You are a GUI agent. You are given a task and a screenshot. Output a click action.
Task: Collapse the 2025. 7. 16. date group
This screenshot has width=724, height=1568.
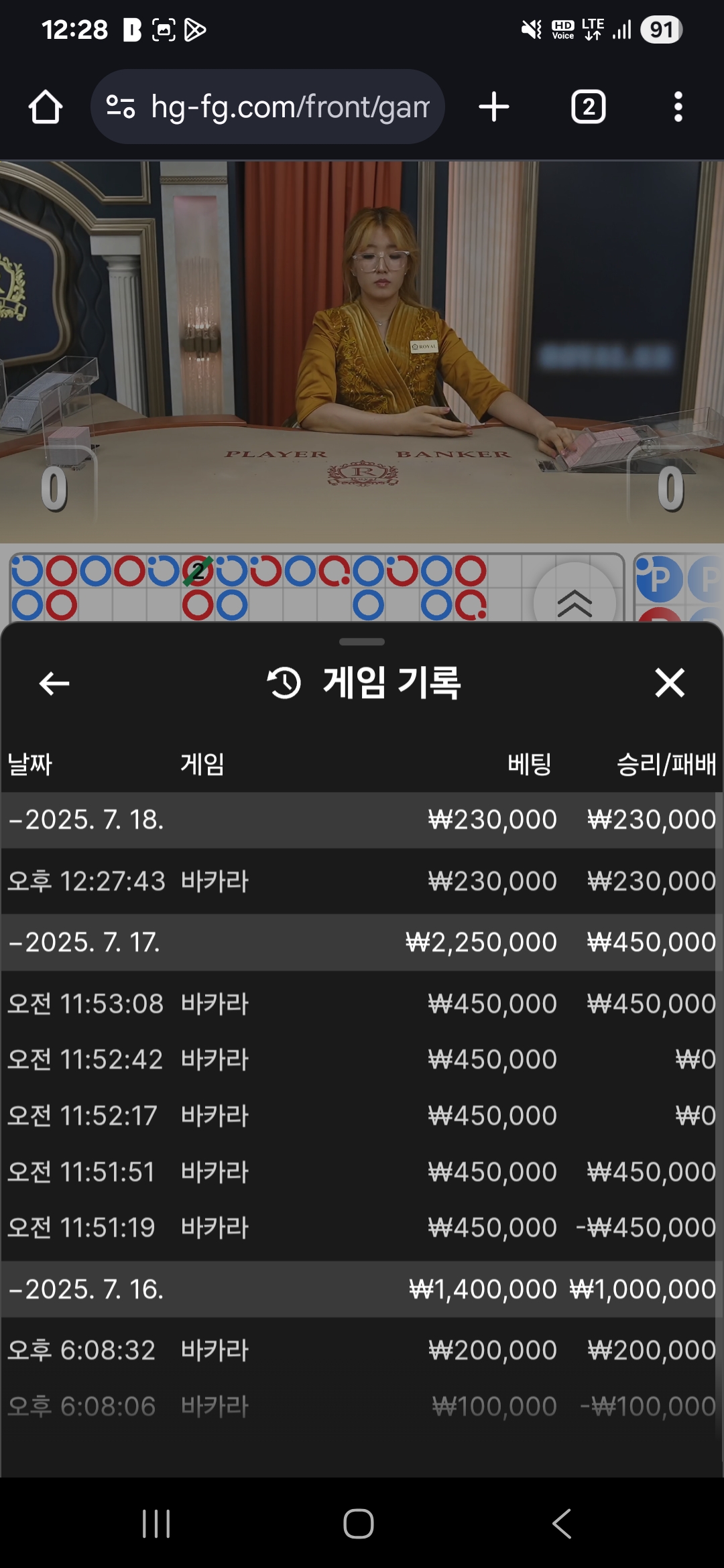pos(87,1289)
